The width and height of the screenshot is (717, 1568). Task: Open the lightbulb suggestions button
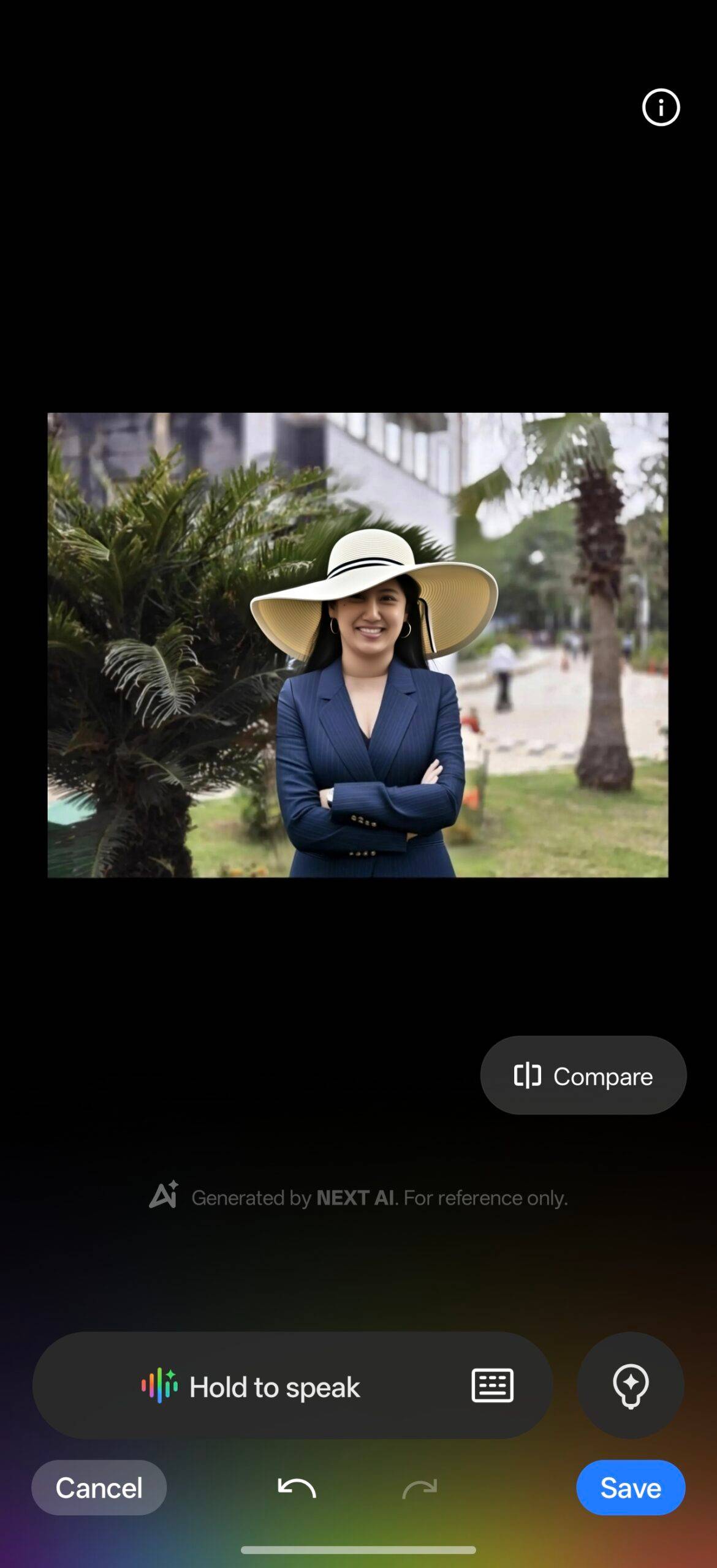pyautogui.click(x=630, y=1385)
